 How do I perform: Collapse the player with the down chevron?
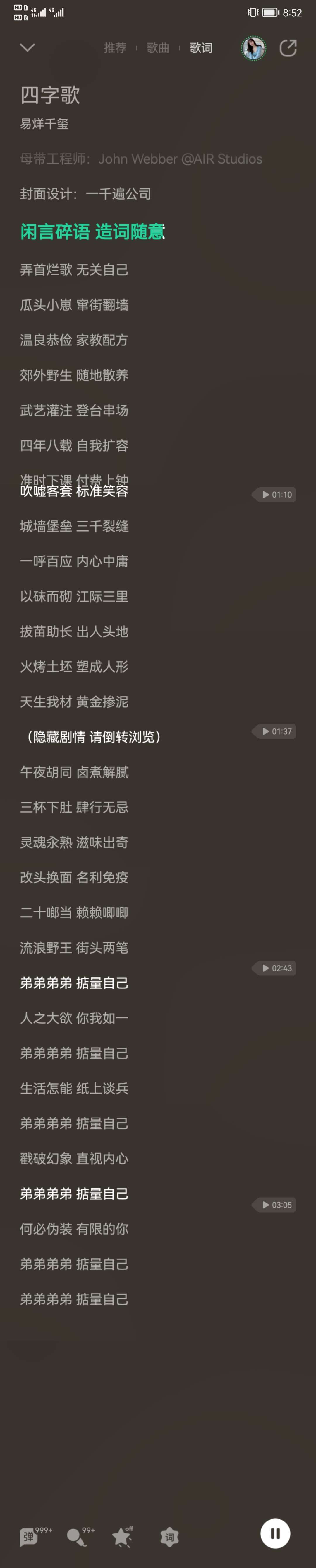pyautogui.click(x=27, y=47)
